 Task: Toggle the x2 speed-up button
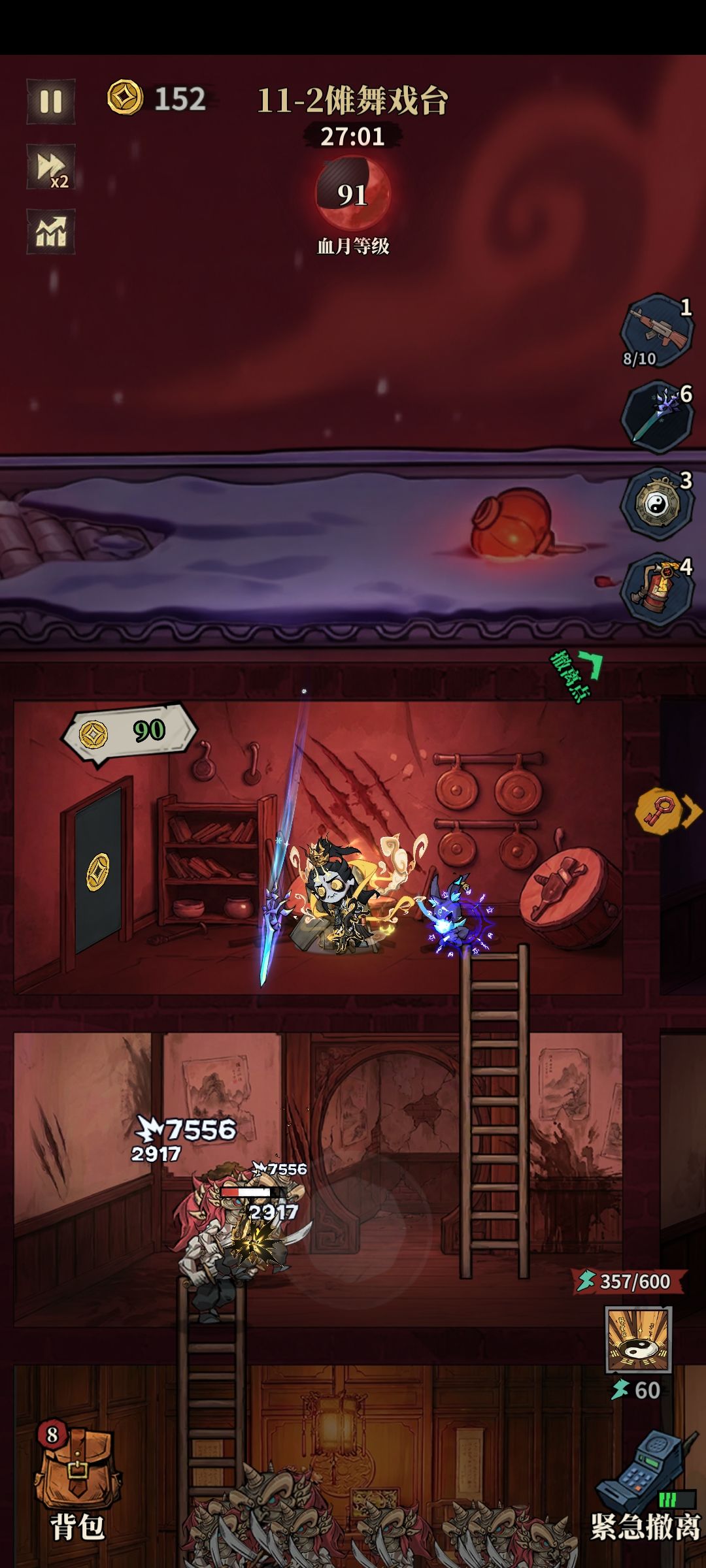tap(51, 167)
